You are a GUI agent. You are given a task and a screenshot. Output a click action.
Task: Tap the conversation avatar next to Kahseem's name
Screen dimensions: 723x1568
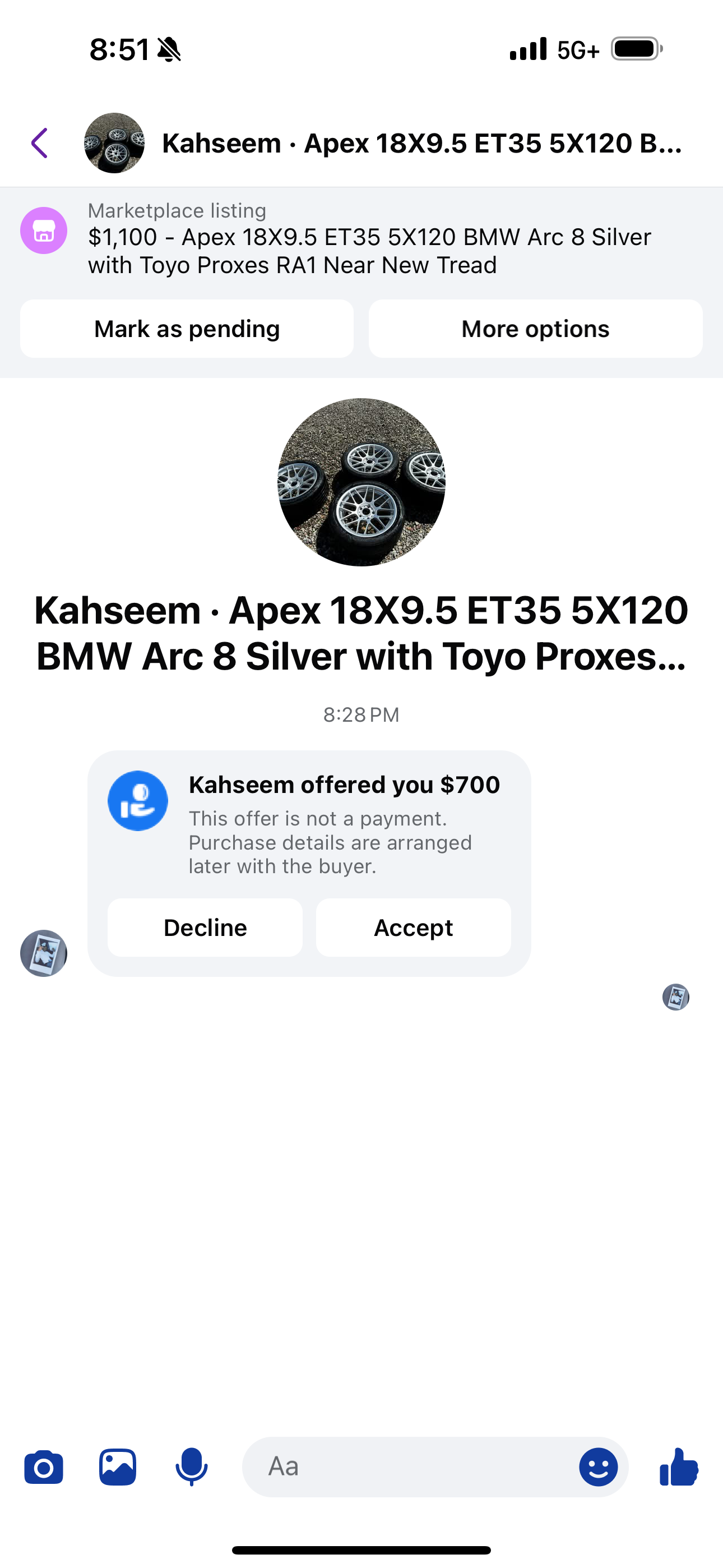pyautogui.click(x=114, y=144)
